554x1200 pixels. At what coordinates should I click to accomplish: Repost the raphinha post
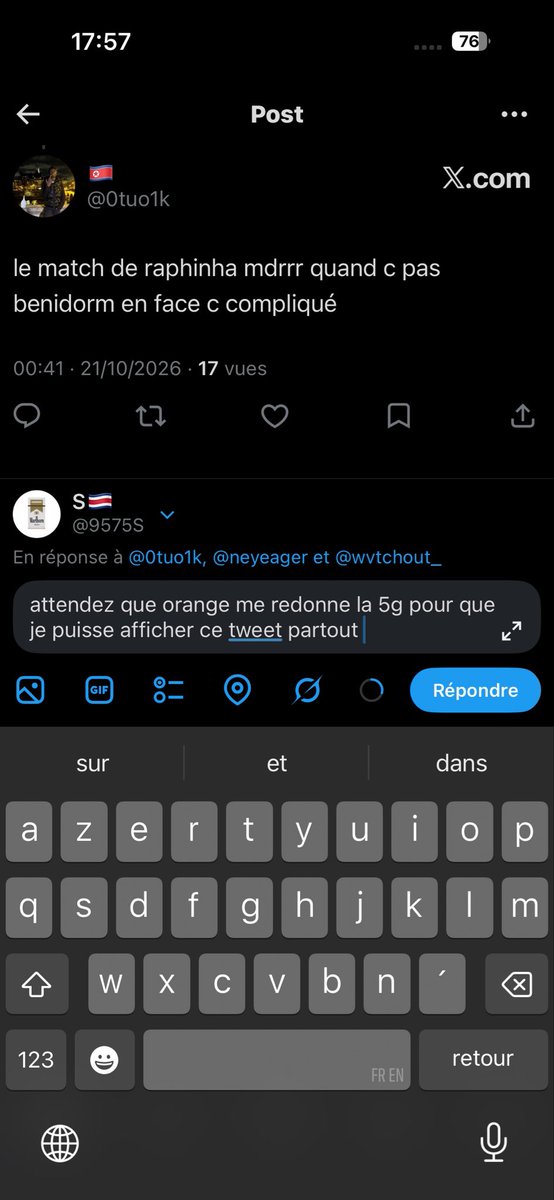[151, 416]
